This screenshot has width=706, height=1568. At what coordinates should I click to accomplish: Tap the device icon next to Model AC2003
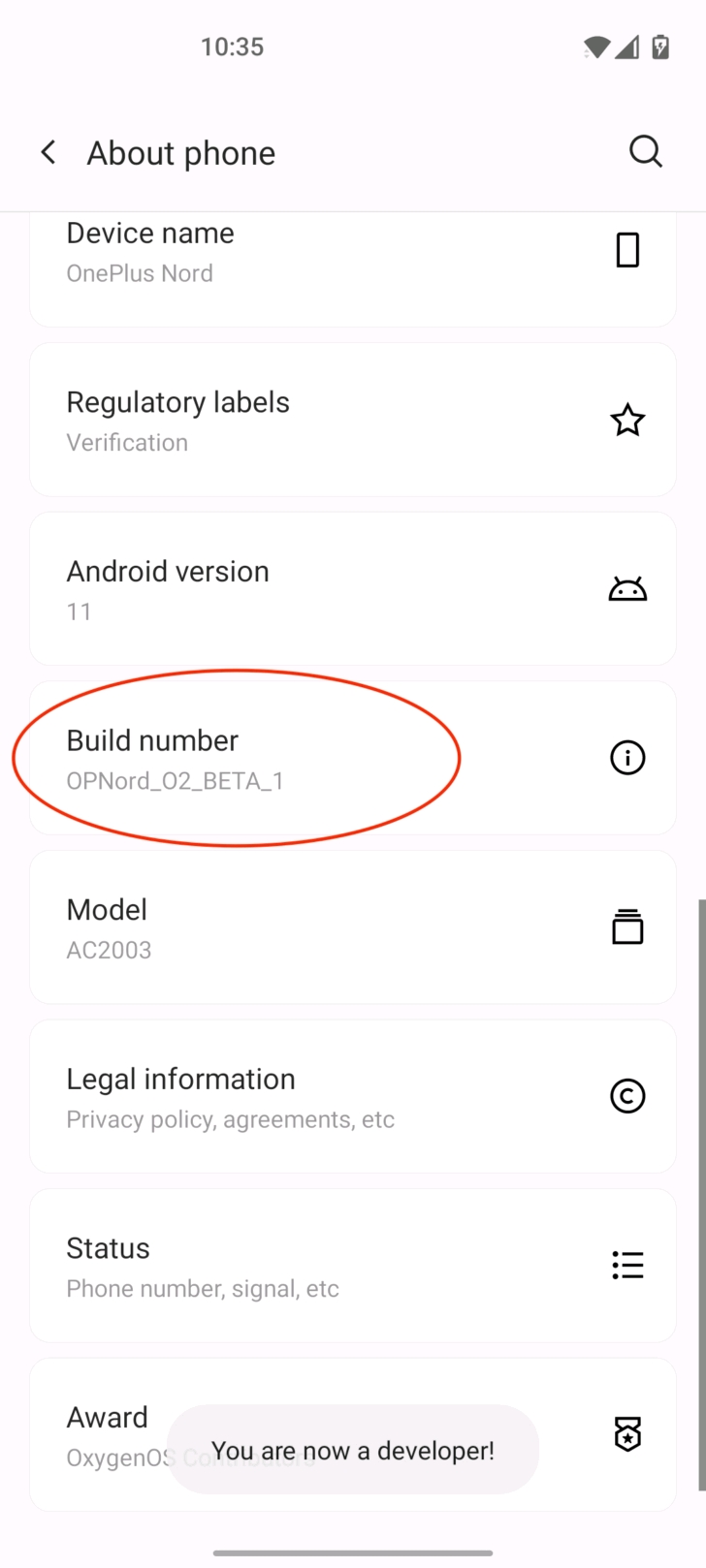pos(627,926)
